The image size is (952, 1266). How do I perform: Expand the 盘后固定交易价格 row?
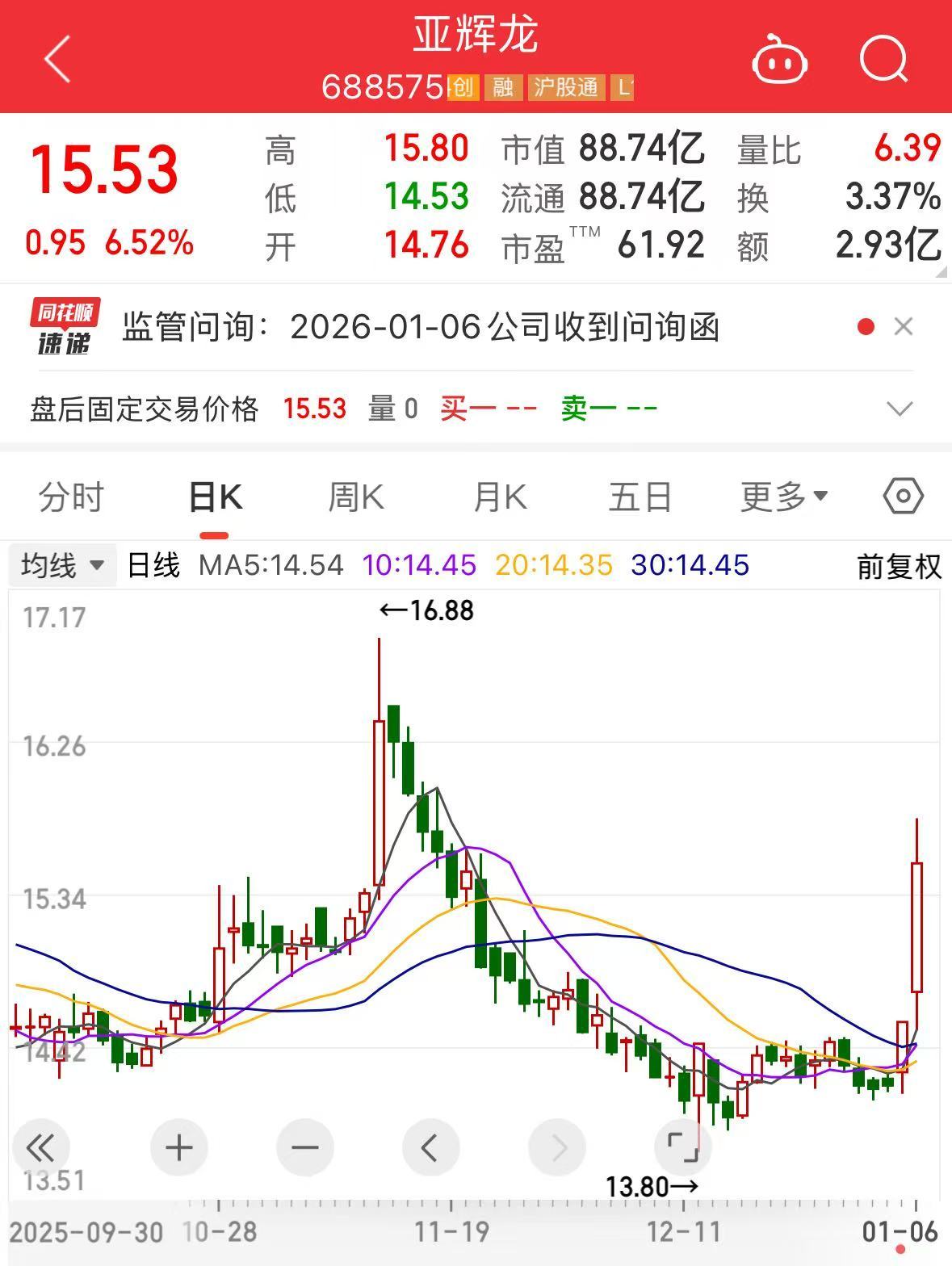pos(900,409)
